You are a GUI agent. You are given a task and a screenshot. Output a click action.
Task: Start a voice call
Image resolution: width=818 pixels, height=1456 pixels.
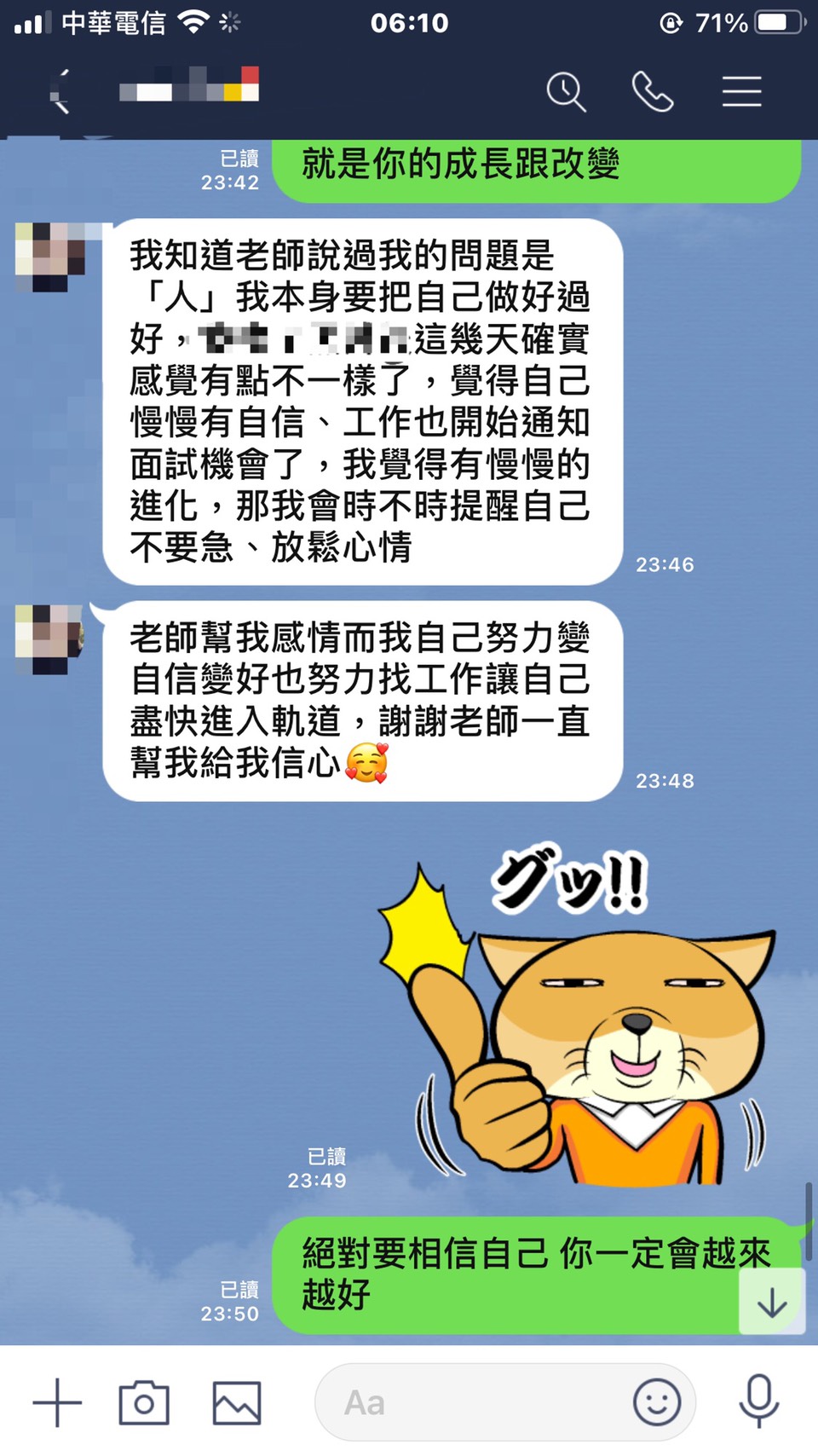tap(653, 91)
